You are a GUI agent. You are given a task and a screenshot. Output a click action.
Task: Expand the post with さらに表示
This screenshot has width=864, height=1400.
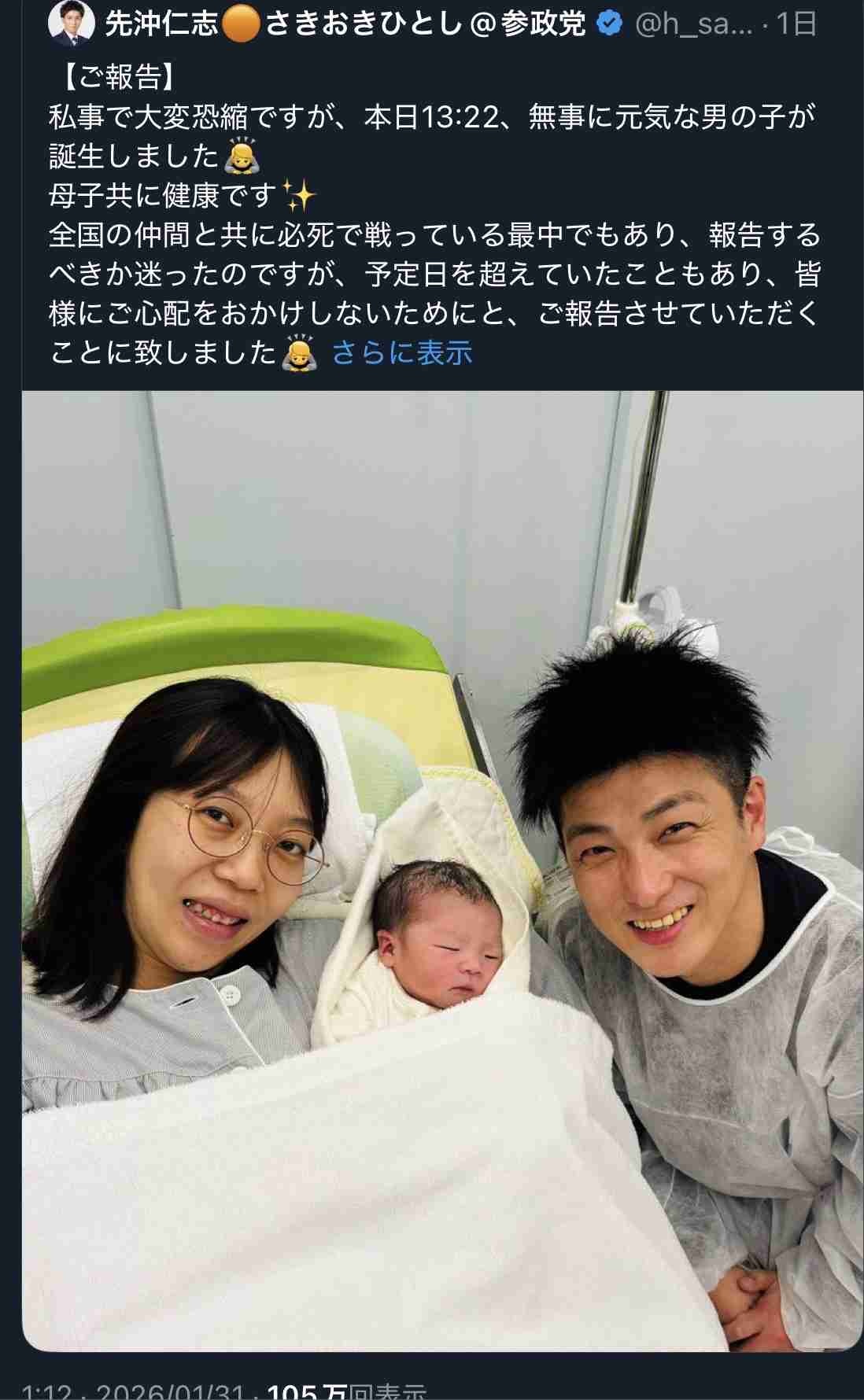point(402,352)
